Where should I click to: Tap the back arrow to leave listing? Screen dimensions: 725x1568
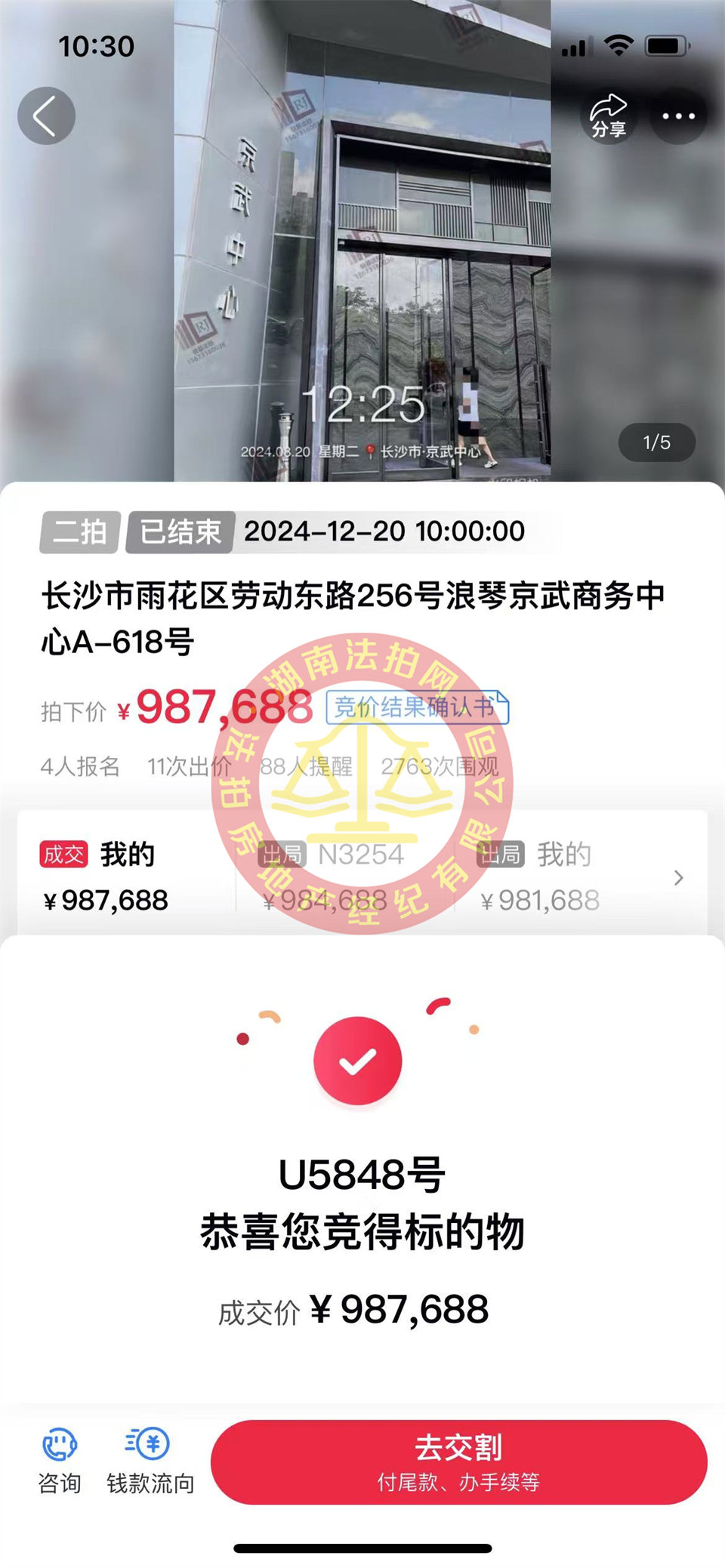point(47,115)
